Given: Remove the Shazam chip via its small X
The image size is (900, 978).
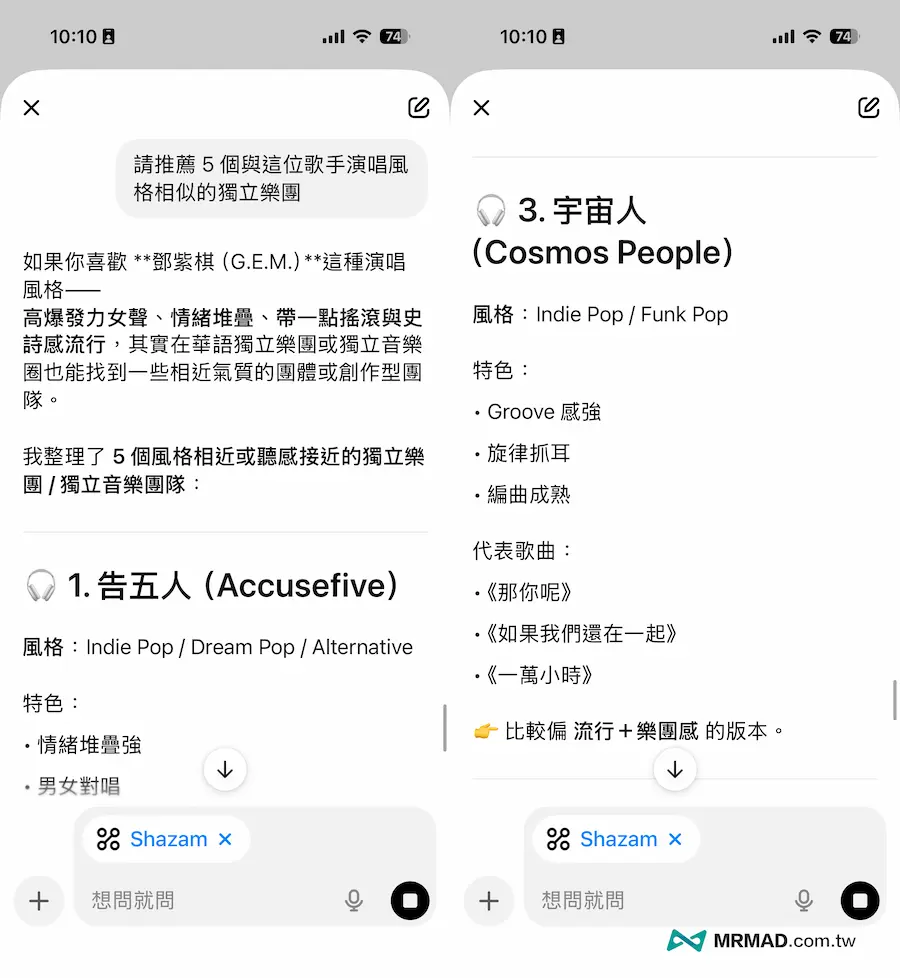Looking at the screenshot, I should (x=225, y=839).
